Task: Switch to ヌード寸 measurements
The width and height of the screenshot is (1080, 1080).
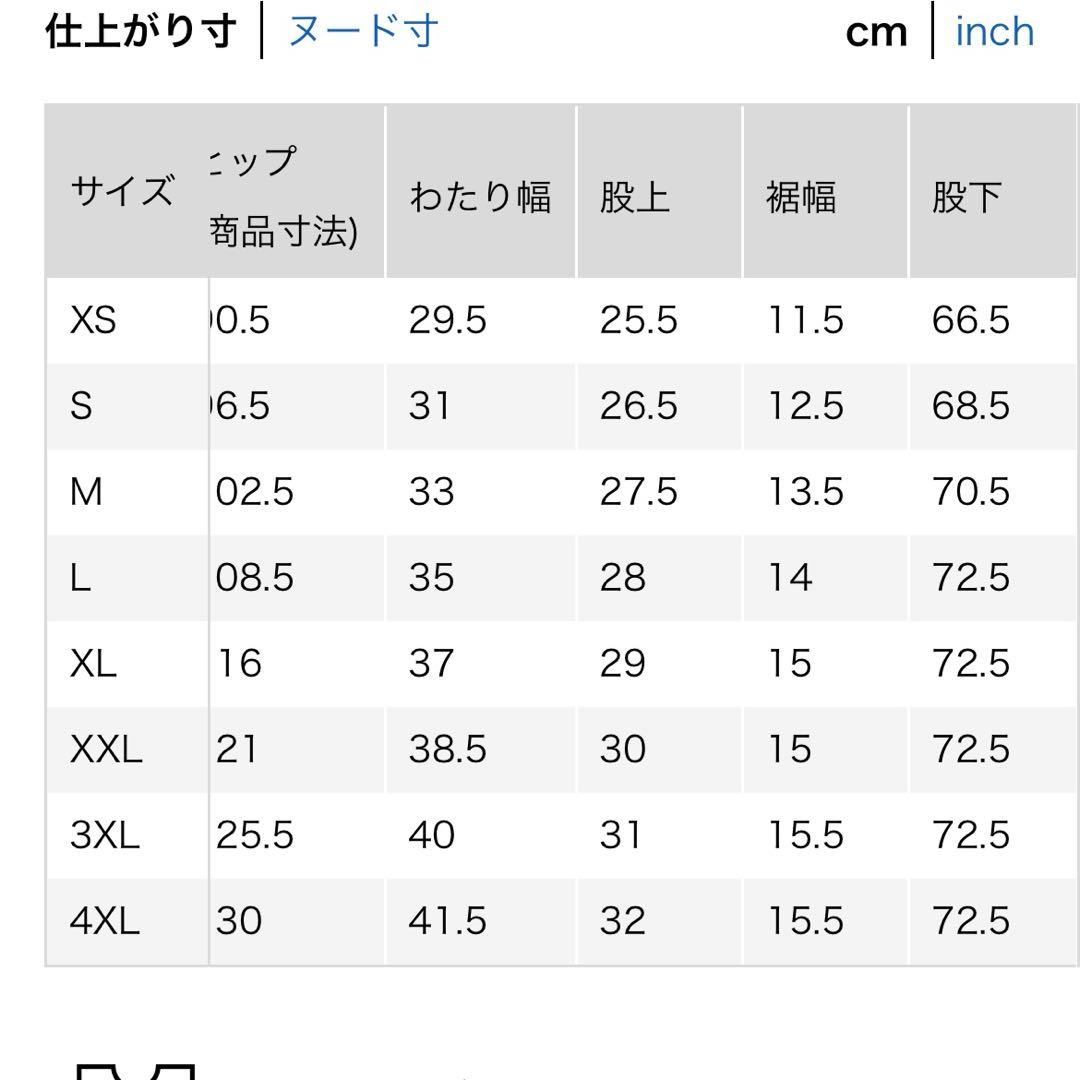Action: point(363,31)
